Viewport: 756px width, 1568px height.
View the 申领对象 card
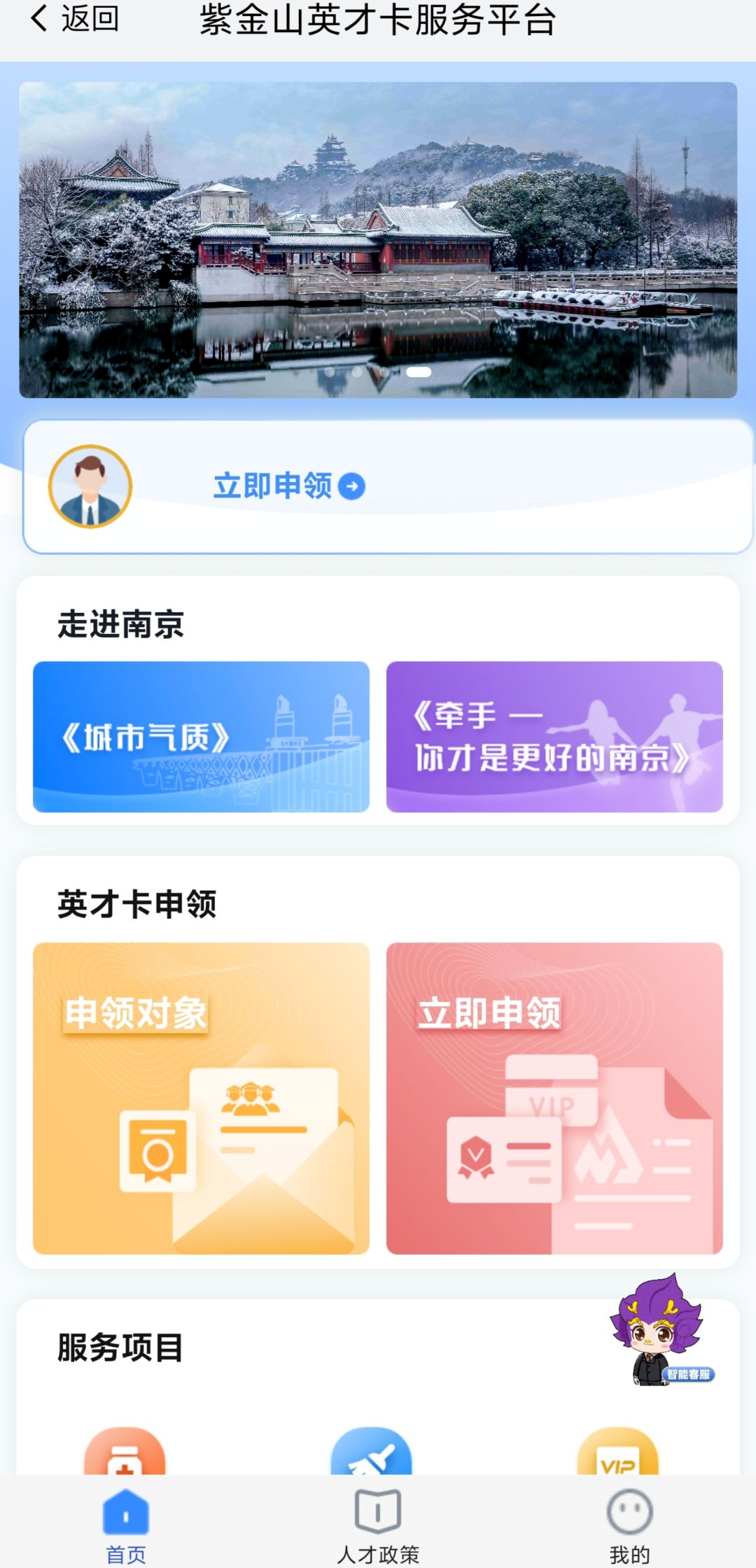[x=201, y=1097]
